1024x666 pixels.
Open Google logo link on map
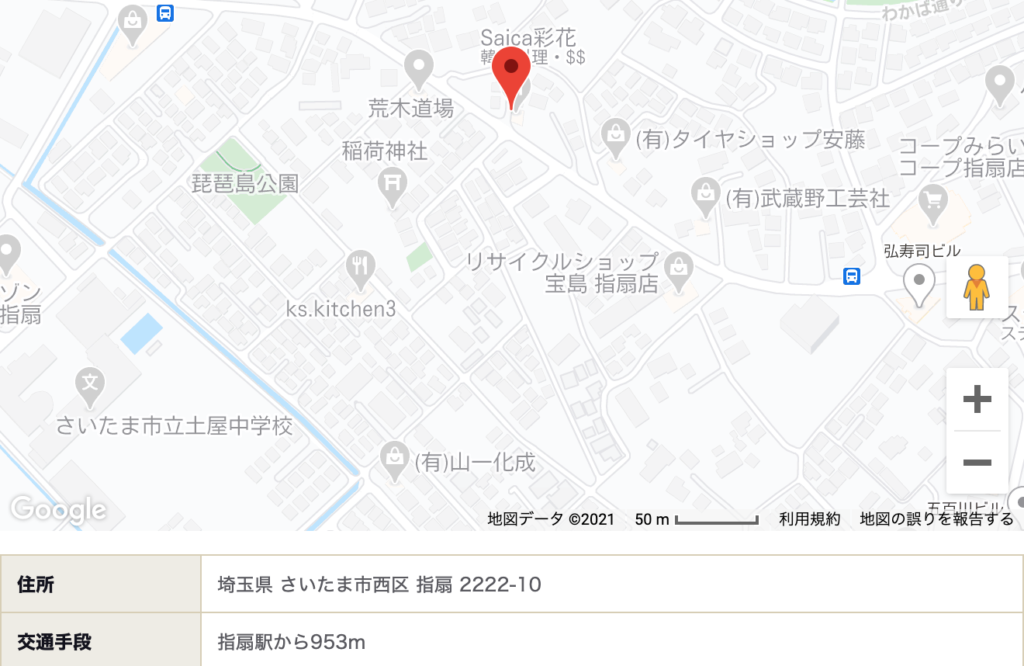coord(58,510)
